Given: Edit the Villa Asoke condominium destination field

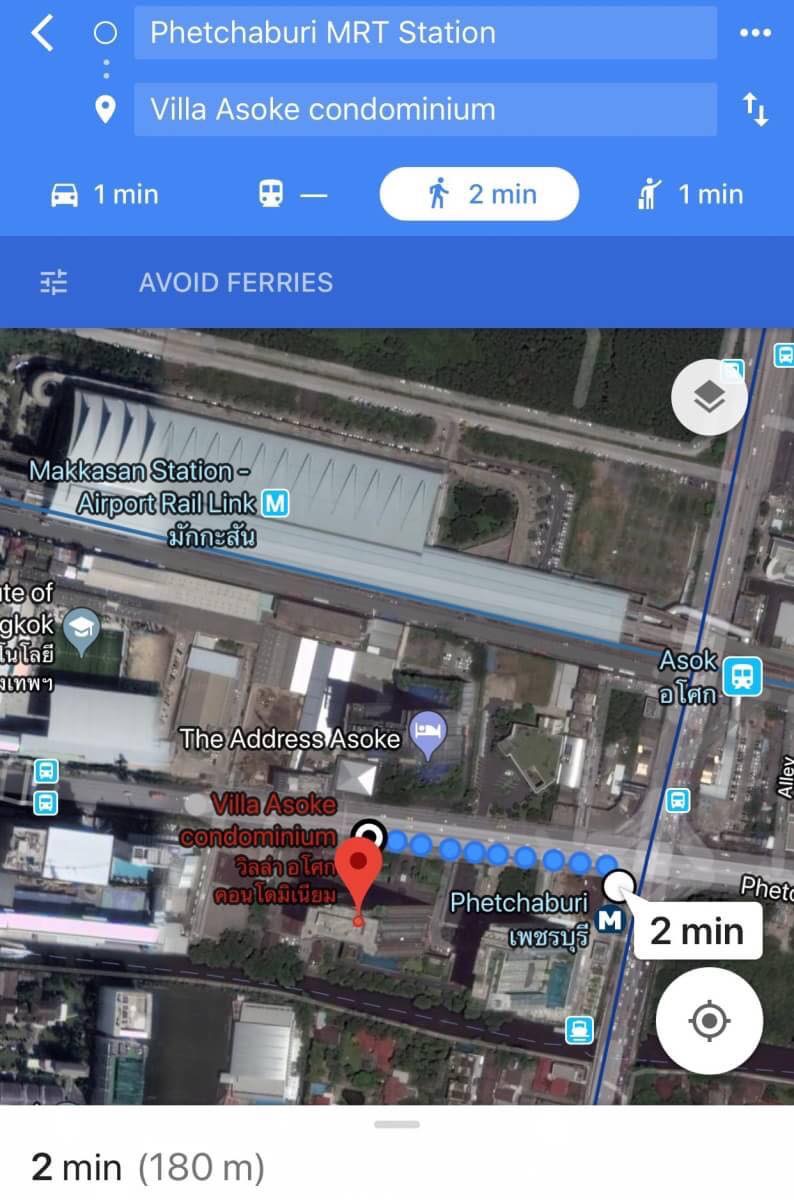Looking at the screenshot, I should click(425, 109).
